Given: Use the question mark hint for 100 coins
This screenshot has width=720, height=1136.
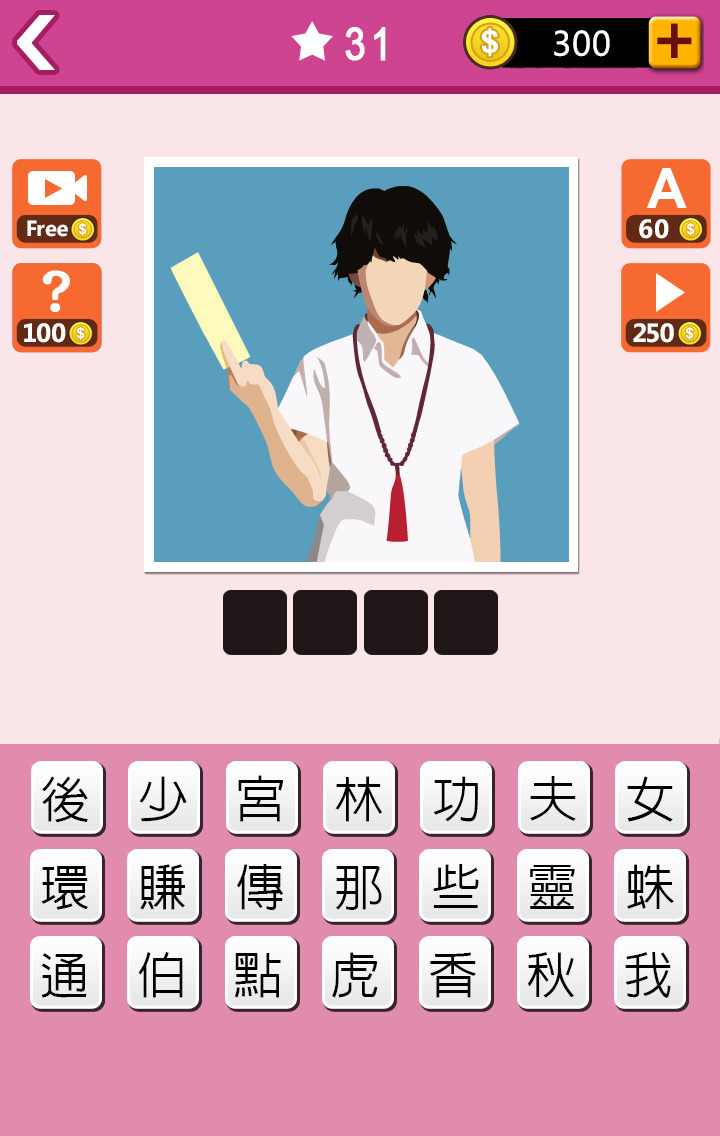Looking at the screenshot, I should (x=57, y=308).
